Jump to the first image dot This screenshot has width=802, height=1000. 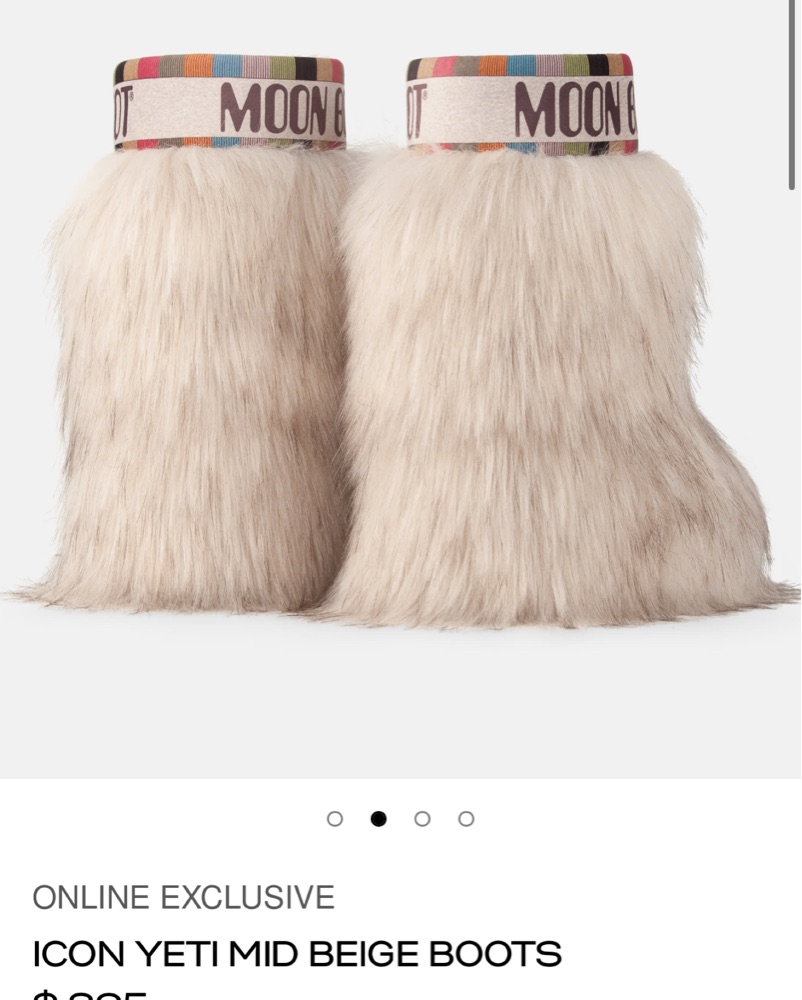[x=335, y=819]
